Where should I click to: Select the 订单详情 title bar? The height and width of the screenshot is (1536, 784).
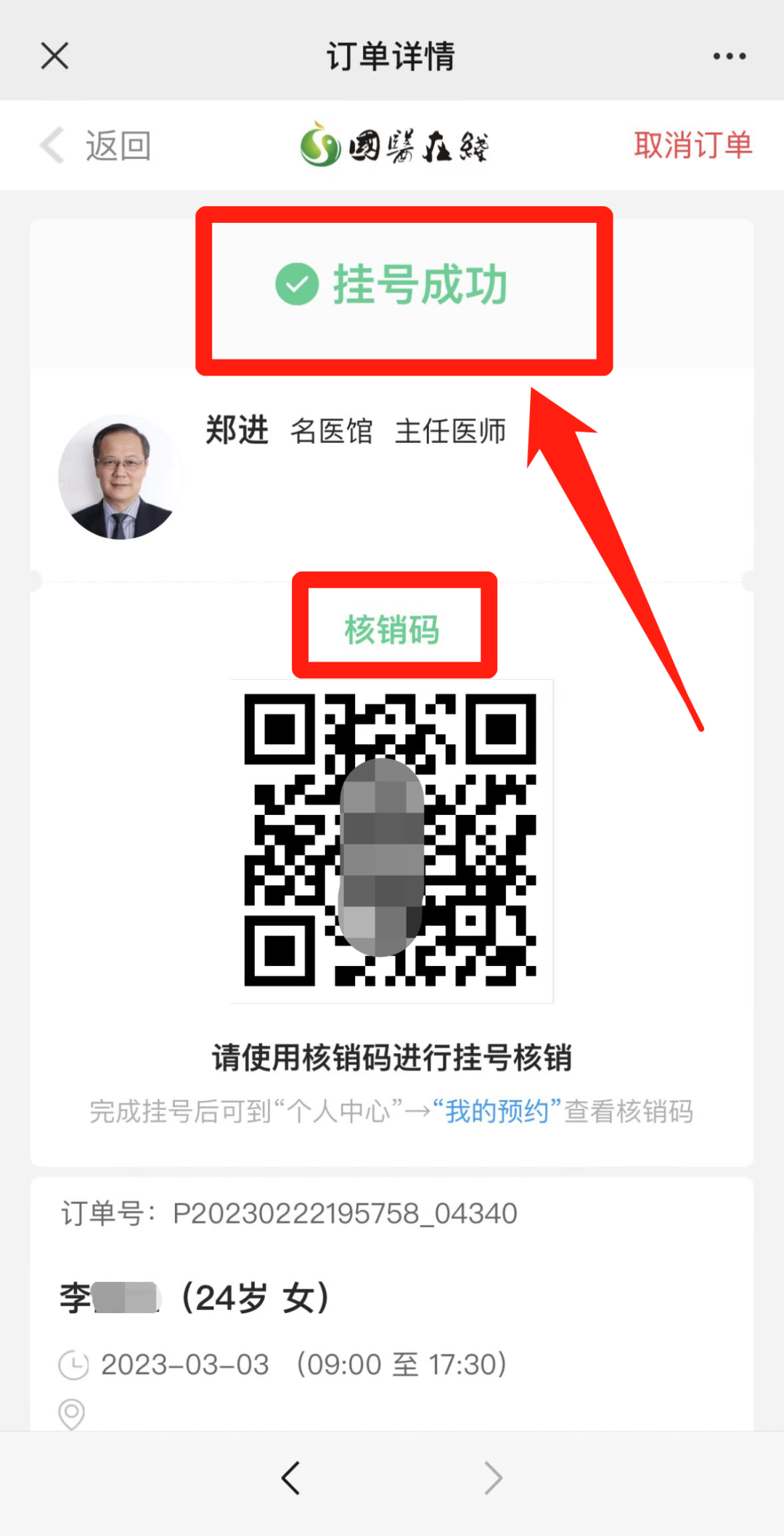coord(392,57)
